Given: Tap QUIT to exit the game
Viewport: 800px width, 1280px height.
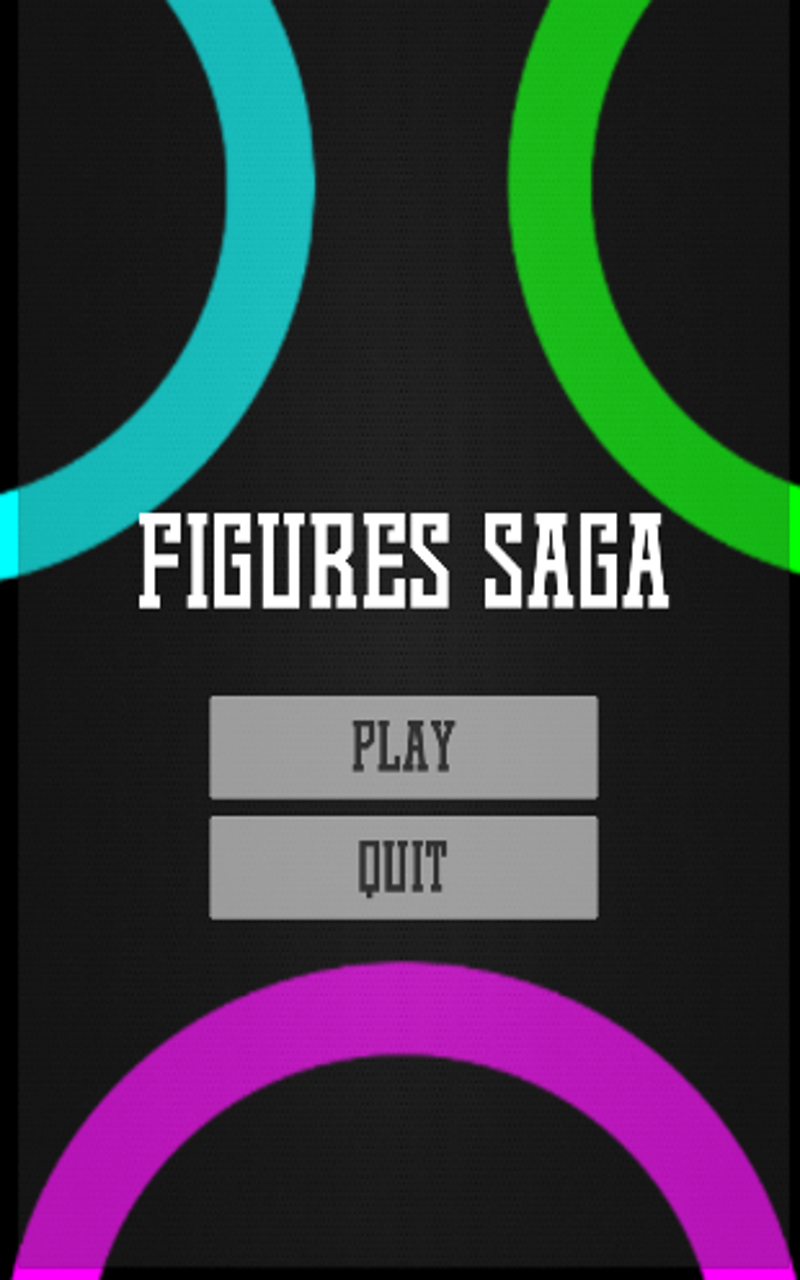Looking at the screenshot, I should click(x=403, y=867).
